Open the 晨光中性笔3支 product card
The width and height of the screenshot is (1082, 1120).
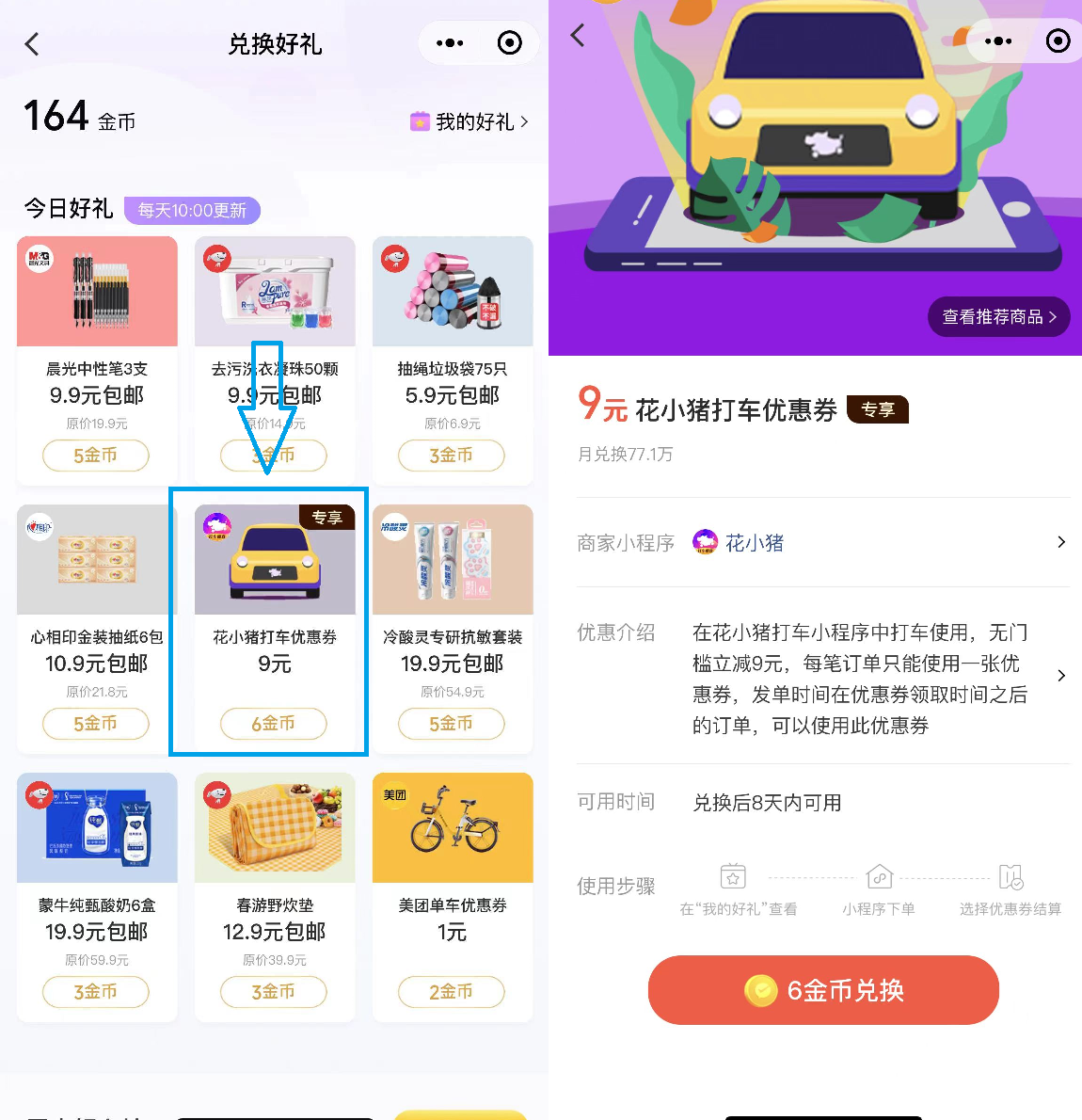[97, 311]
